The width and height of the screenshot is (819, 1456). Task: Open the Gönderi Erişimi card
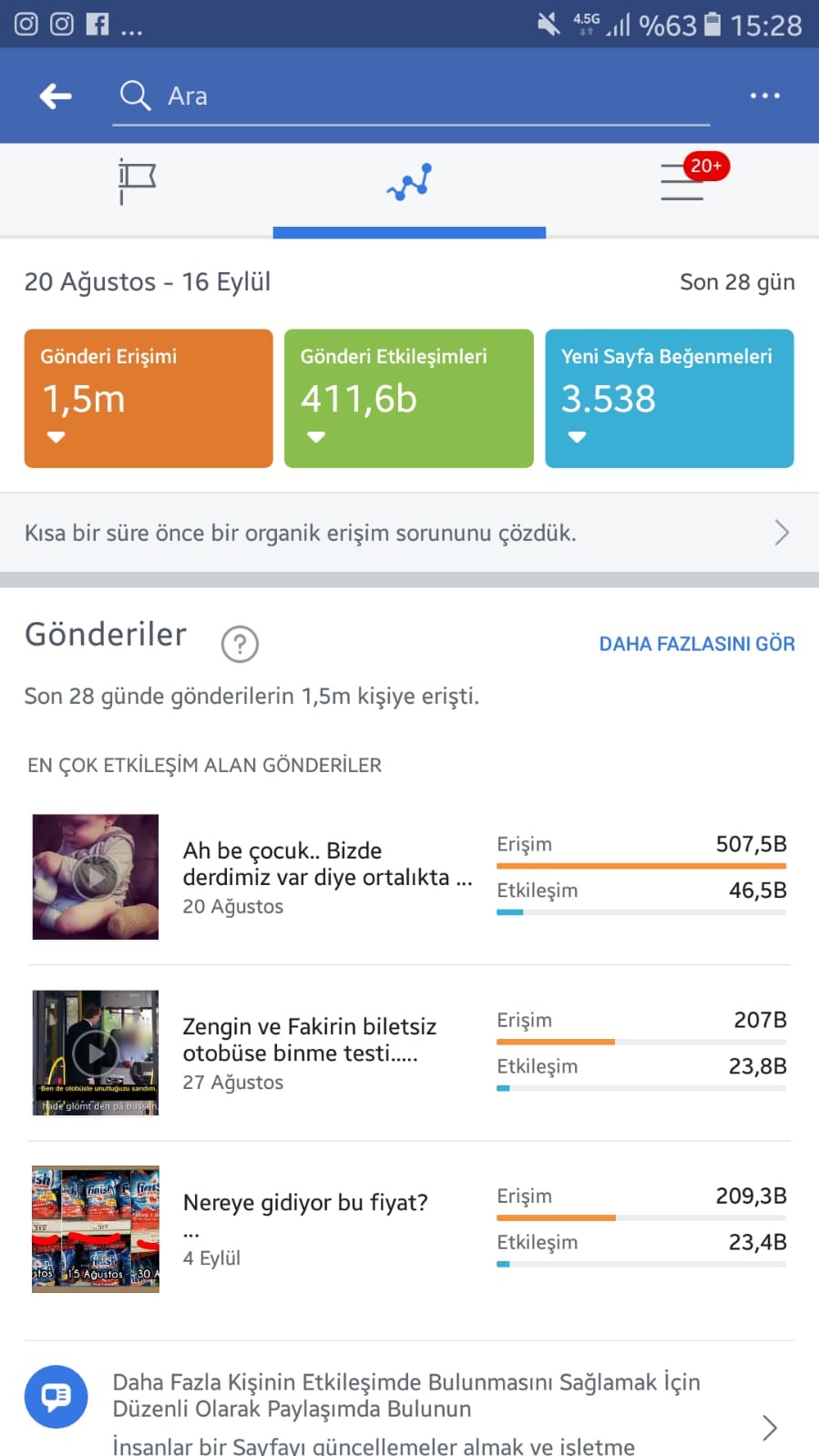click(x=148, y=398)
